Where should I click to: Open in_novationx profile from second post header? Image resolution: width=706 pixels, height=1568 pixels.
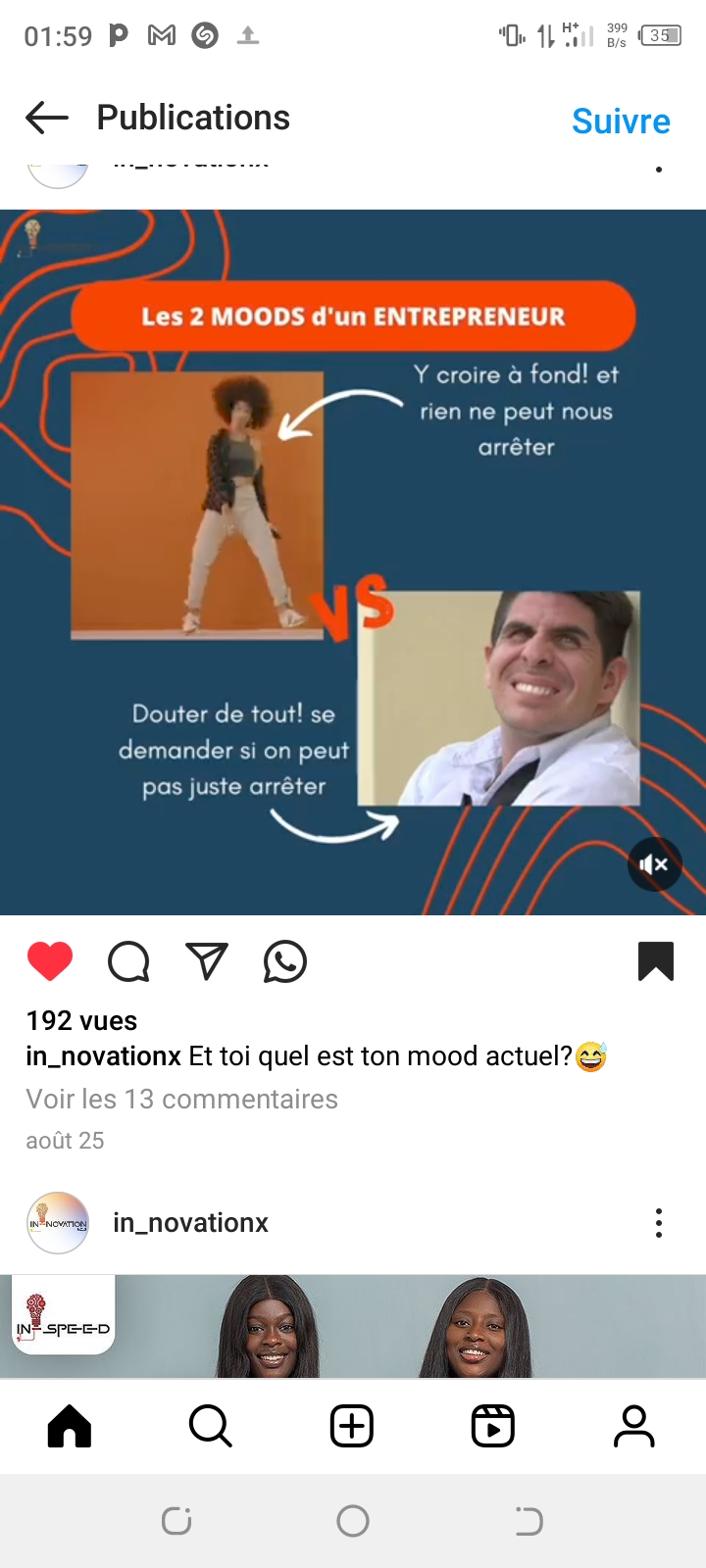coord(190,1223)
